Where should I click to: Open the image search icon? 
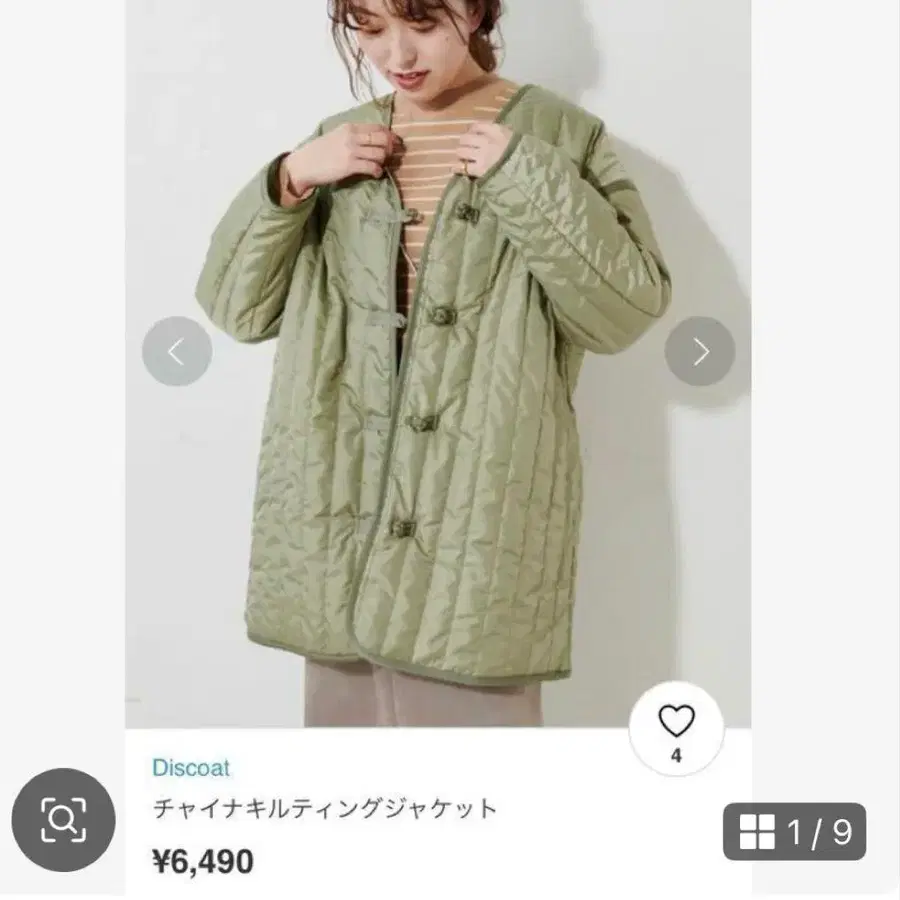(64, 820)
